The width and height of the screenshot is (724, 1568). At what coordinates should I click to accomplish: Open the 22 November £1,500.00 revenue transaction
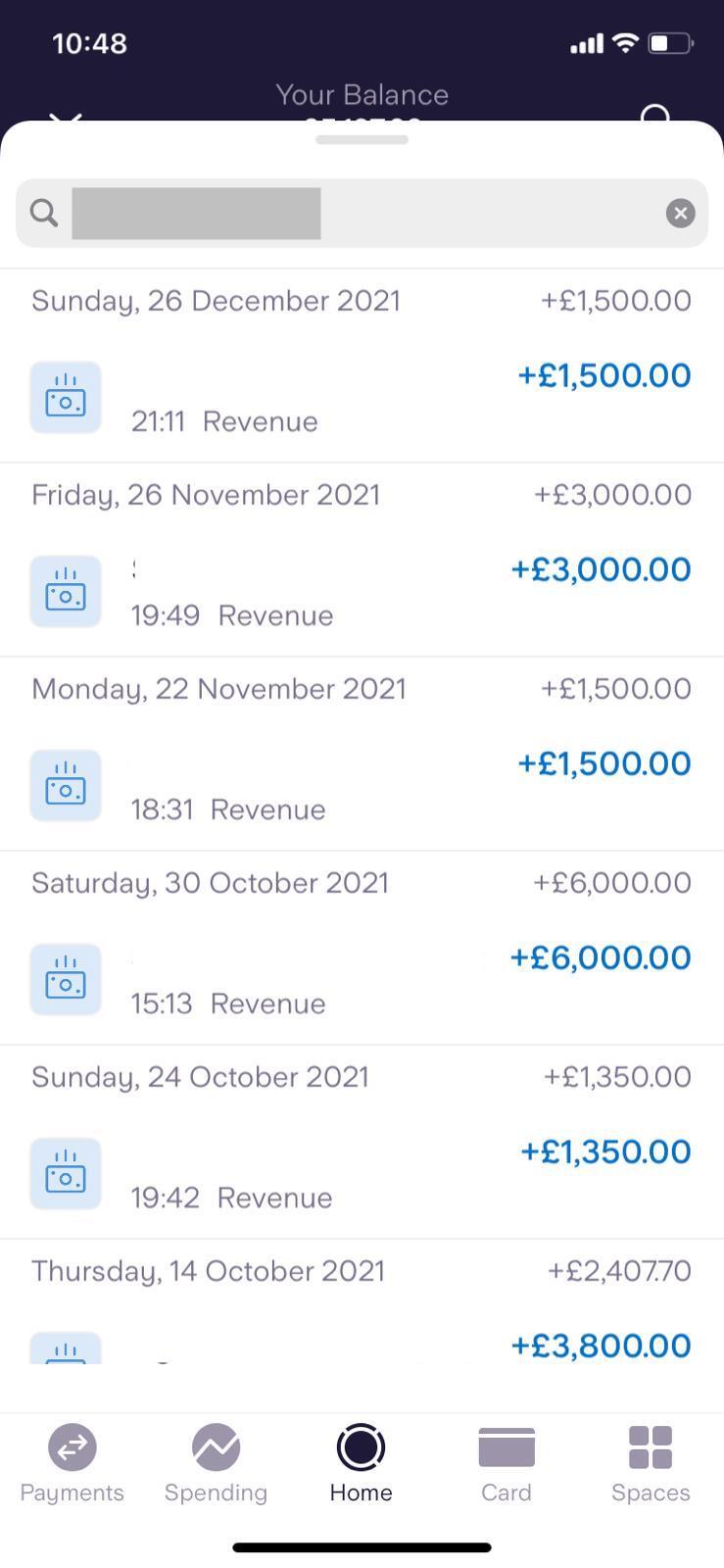[362, 785]
